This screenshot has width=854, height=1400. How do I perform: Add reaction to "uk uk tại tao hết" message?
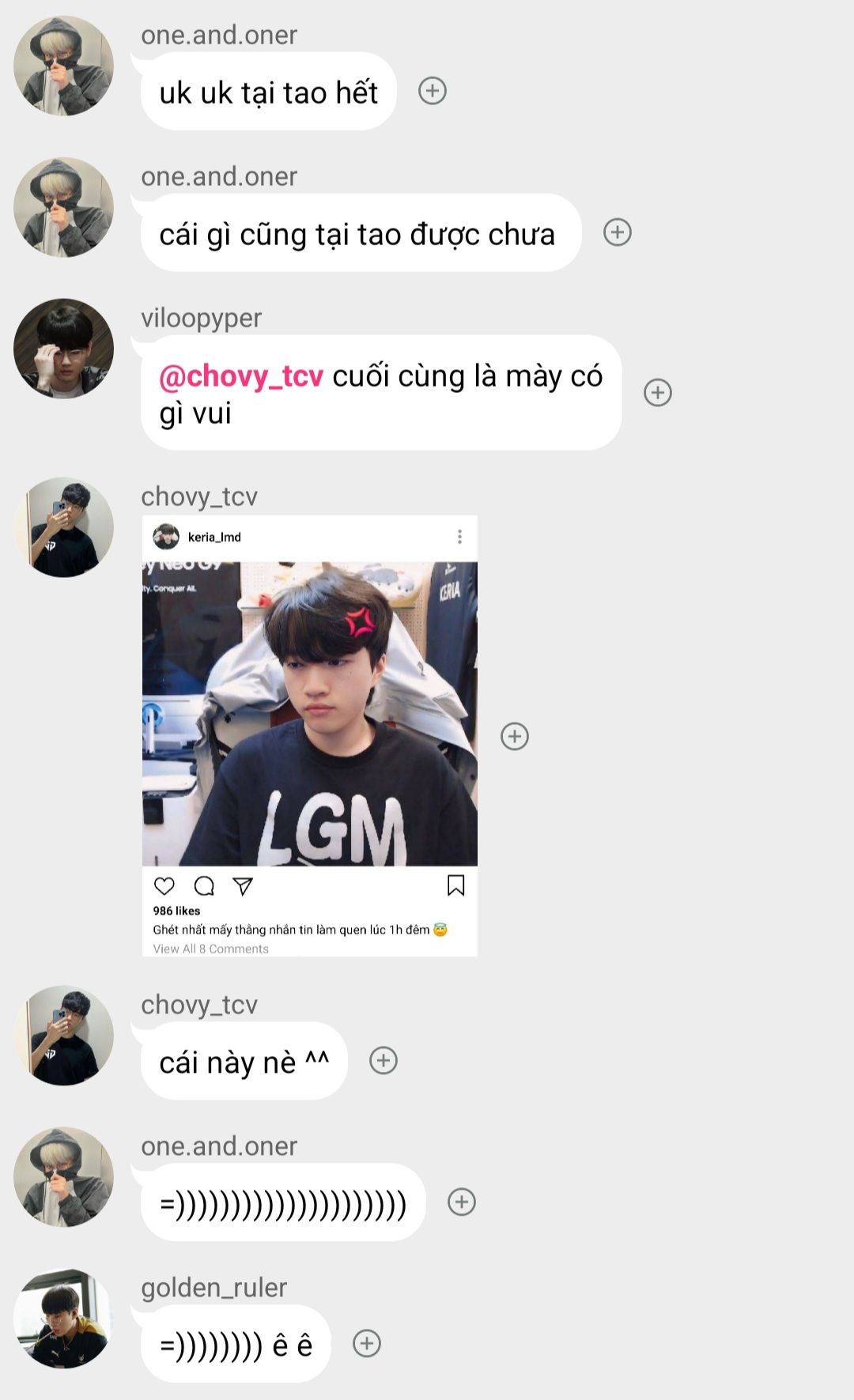(432, 91)
